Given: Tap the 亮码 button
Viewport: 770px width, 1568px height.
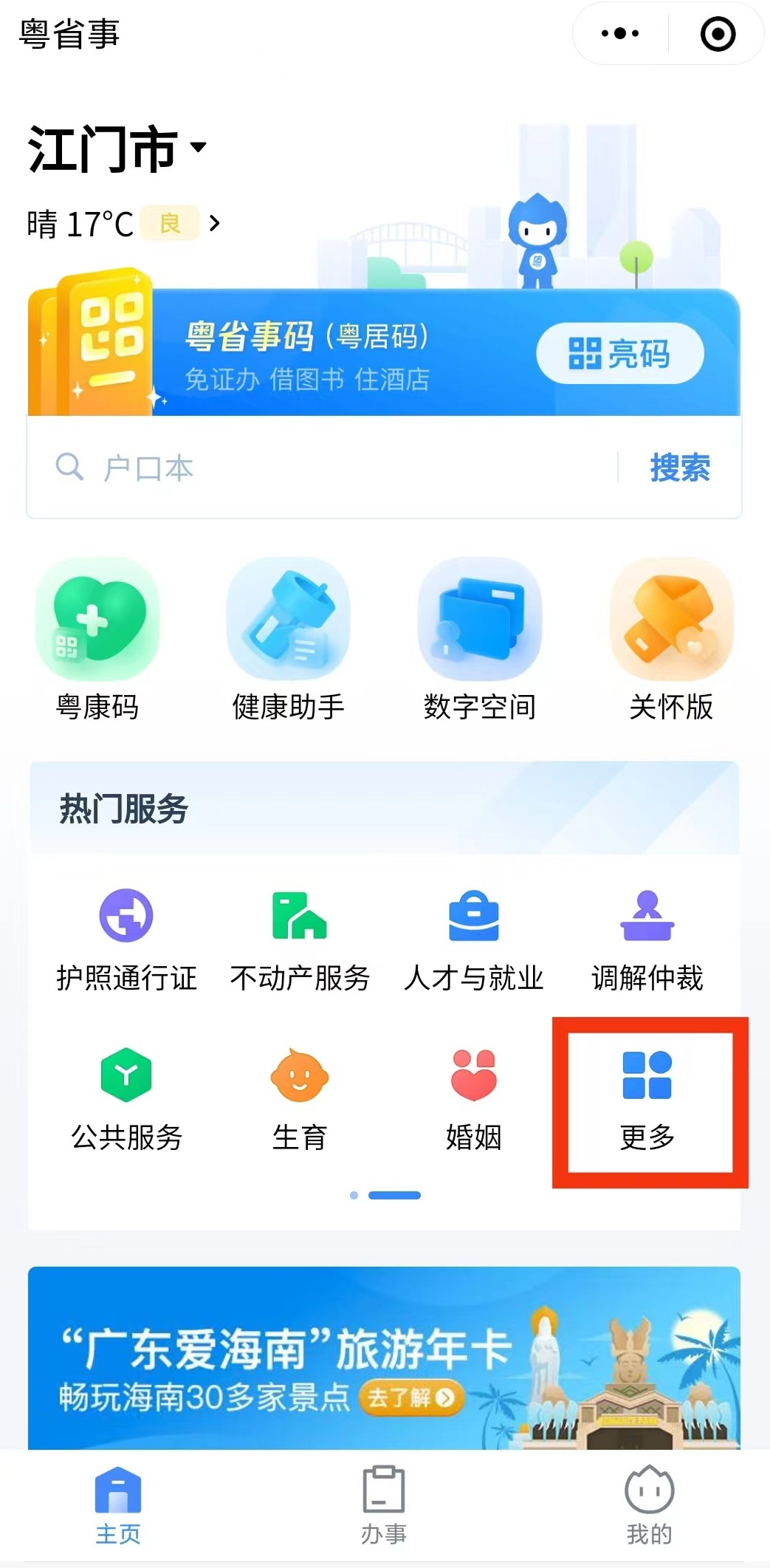Looking at the screenshot, I should click(619, 353).
